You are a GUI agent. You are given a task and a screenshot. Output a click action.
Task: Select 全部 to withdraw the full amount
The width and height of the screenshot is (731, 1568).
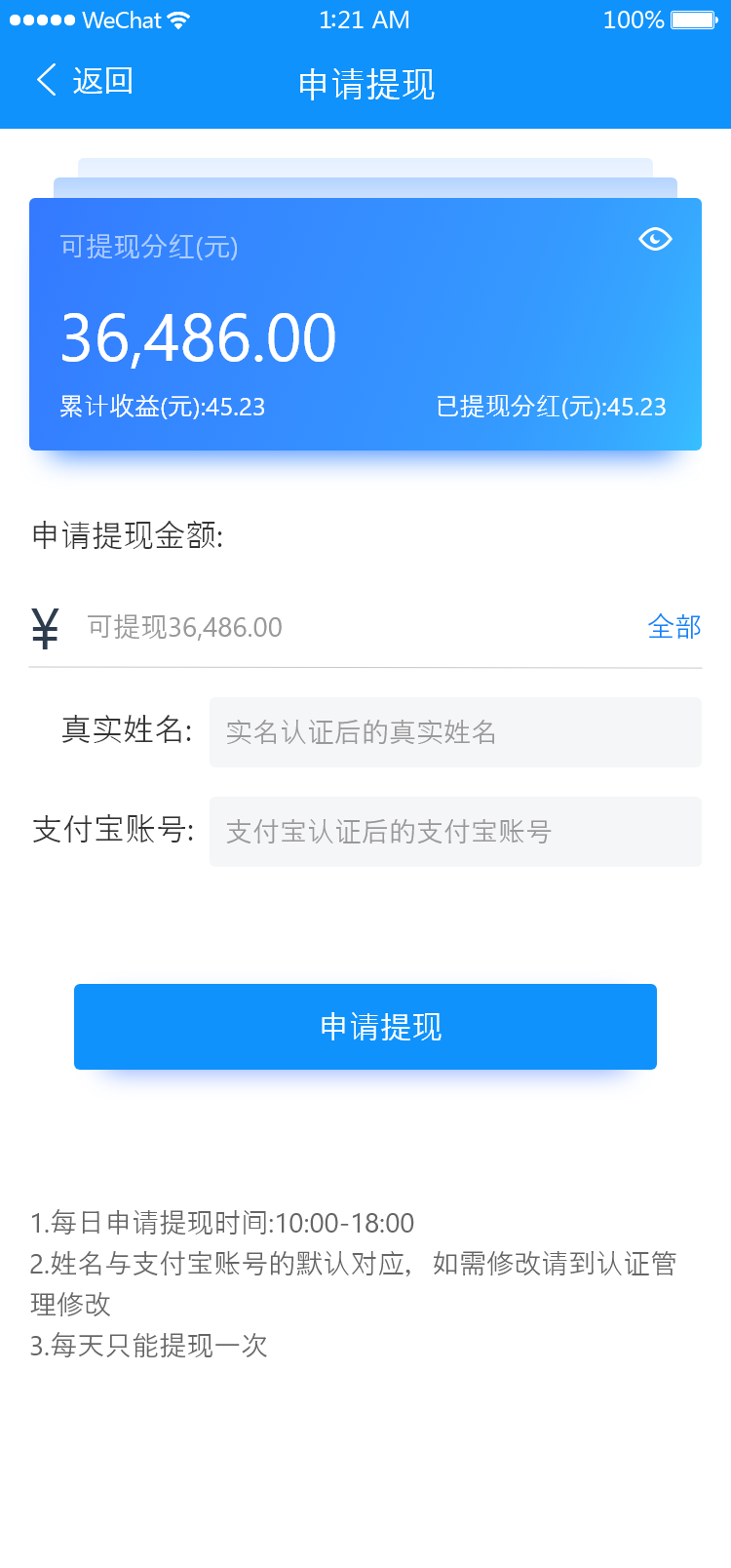tap(674, 627)
